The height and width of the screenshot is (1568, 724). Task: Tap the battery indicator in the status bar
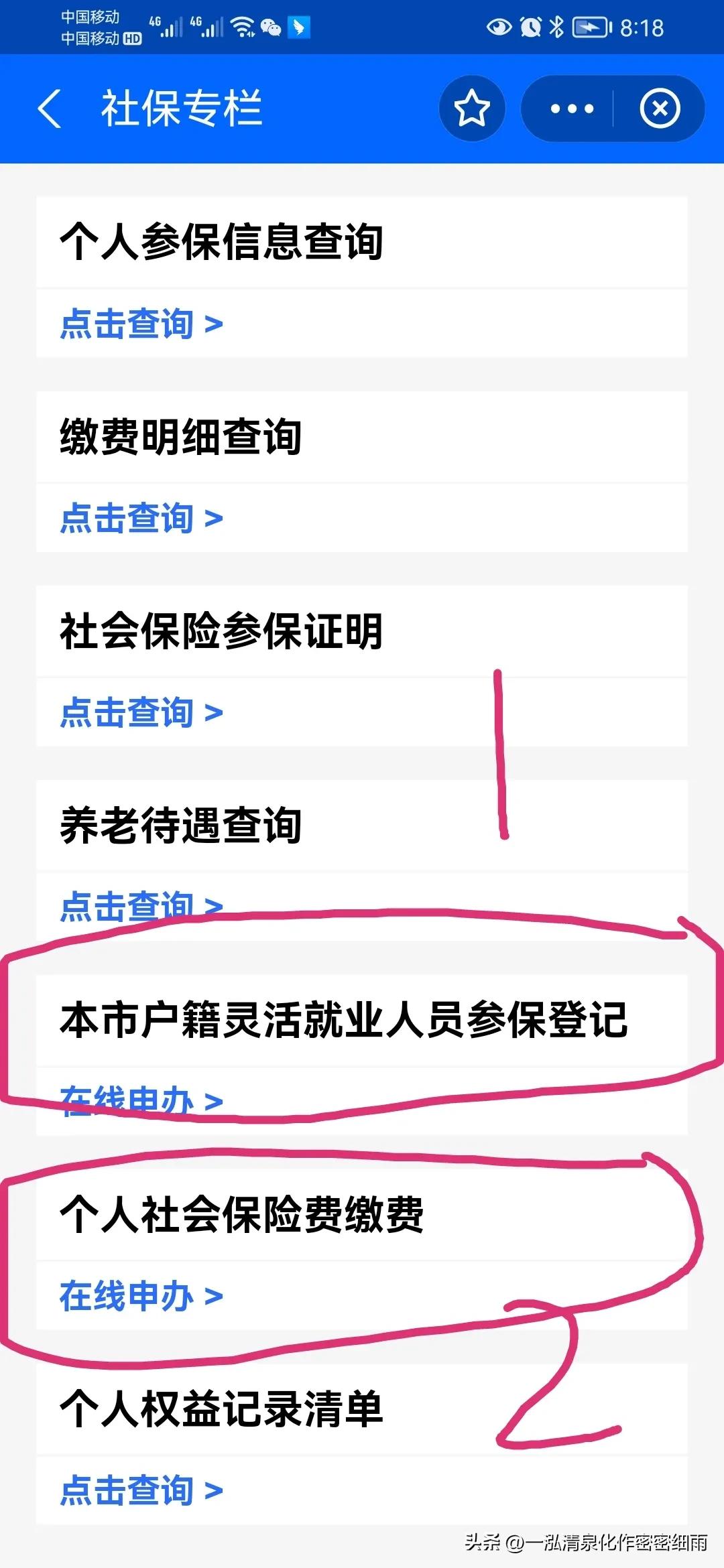[590, 27]
